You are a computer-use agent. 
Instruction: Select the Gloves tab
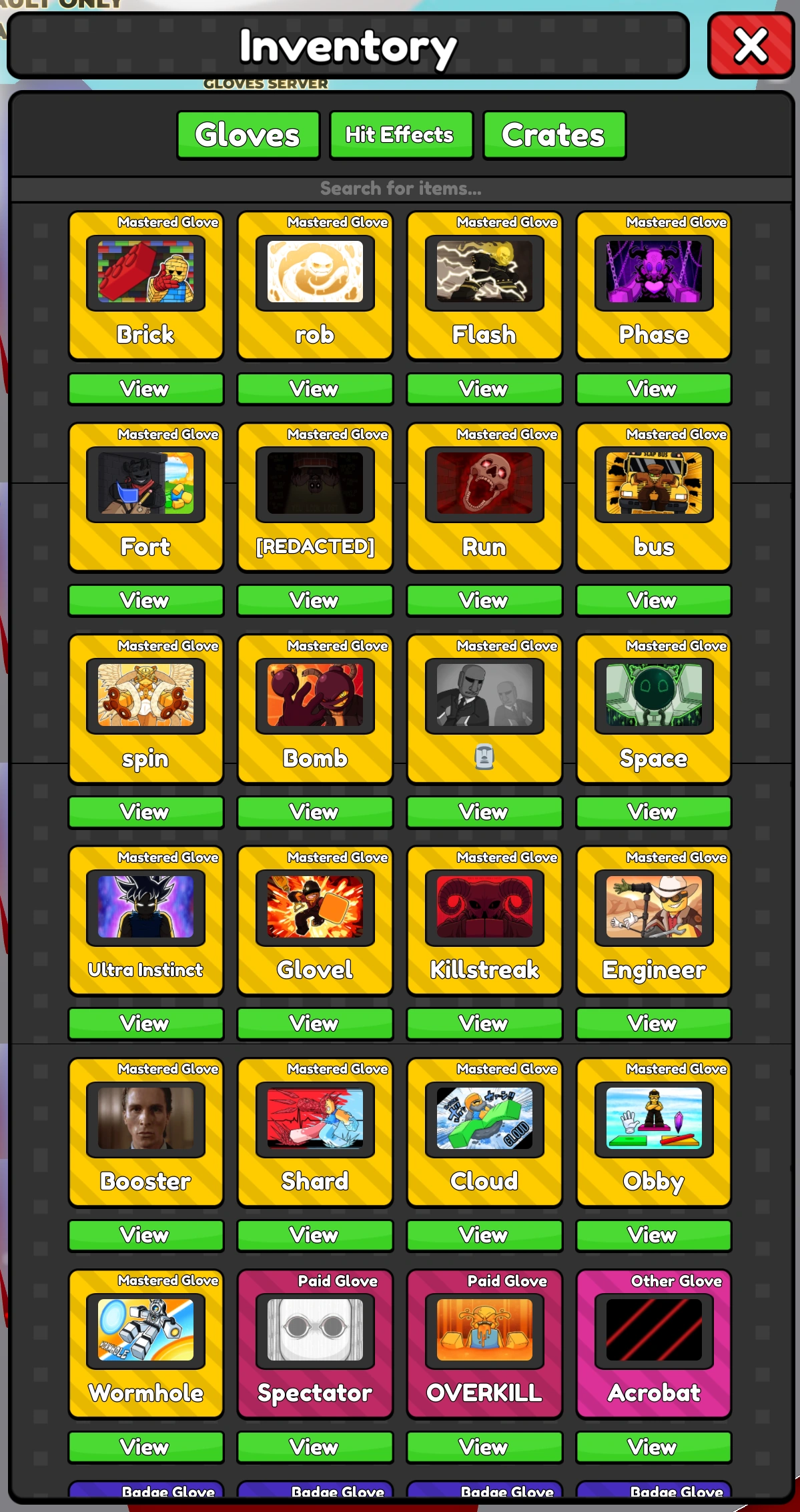[248, 135]
